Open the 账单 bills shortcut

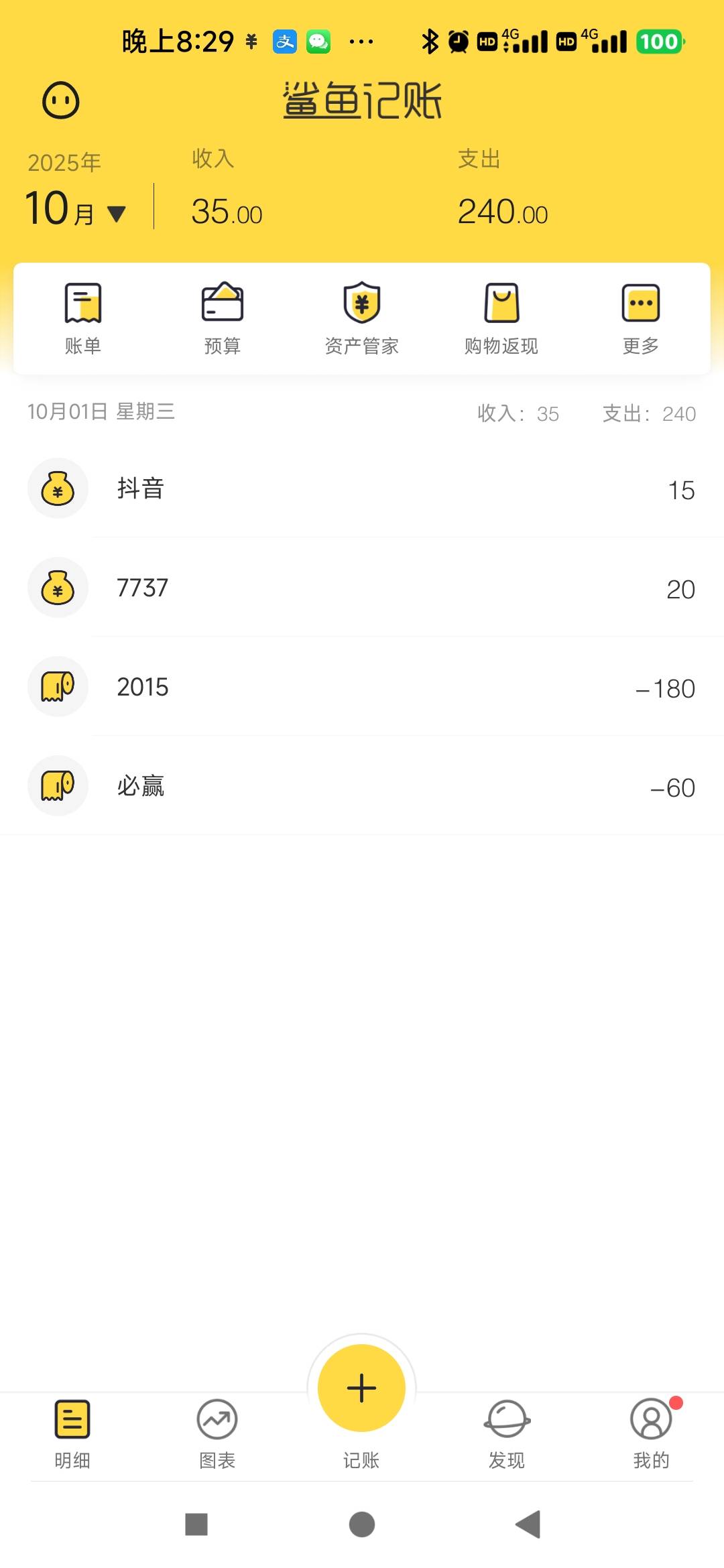point(83,318)
